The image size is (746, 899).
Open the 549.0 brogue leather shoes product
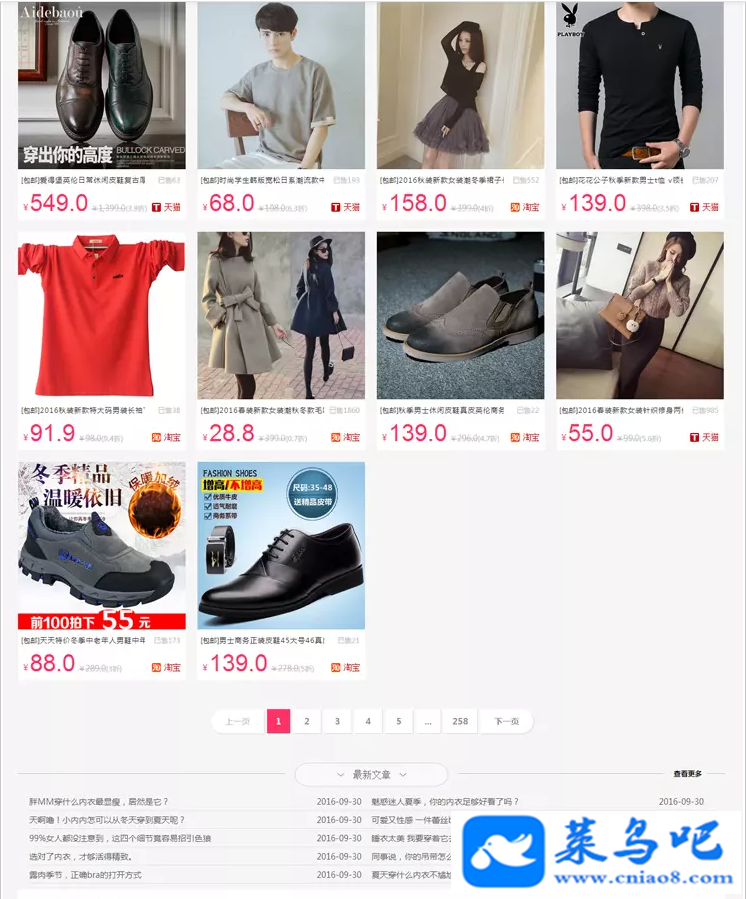[101, 86]
